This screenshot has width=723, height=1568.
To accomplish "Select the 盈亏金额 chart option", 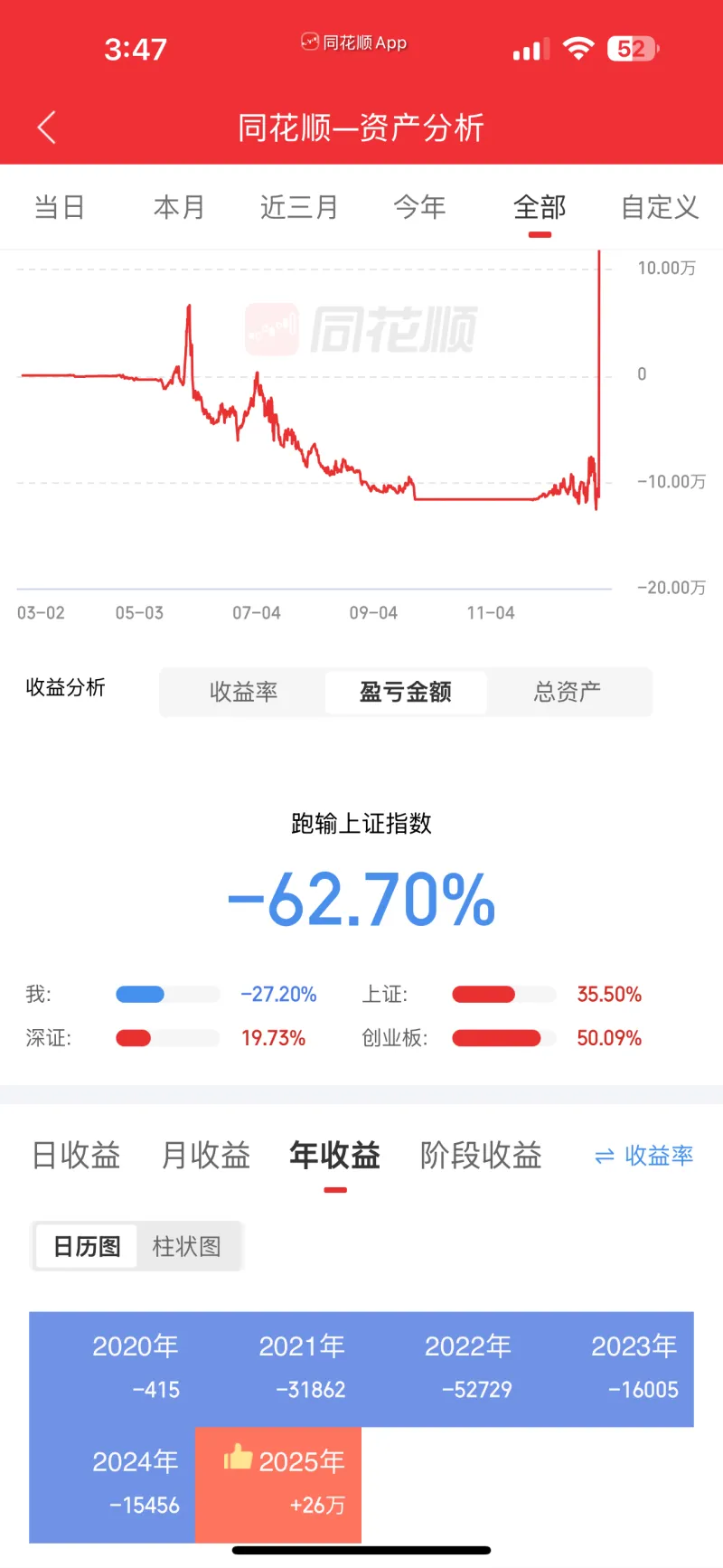I will pos(406,692).
